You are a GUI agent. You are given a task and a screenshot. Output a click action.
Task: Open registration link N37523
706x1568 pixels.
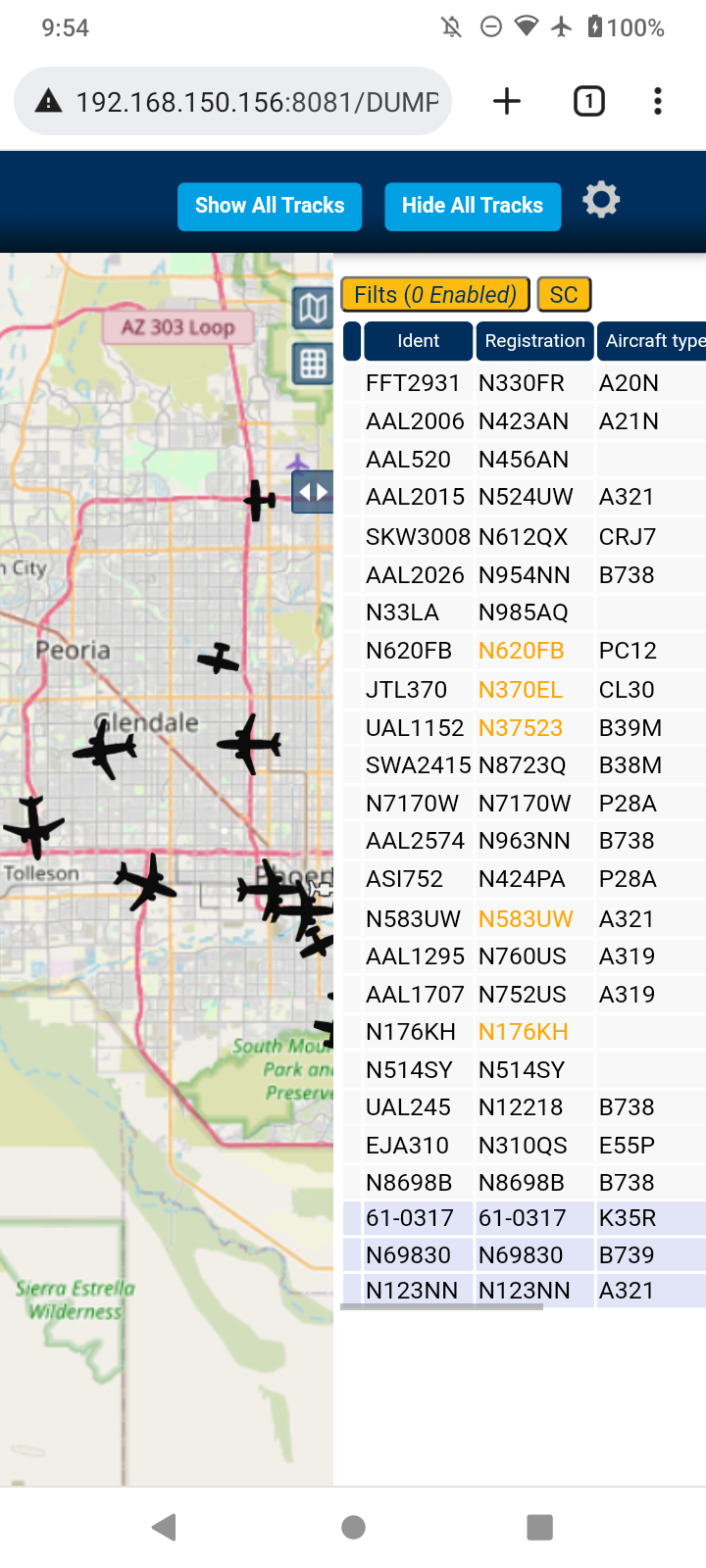click(521, 728)
